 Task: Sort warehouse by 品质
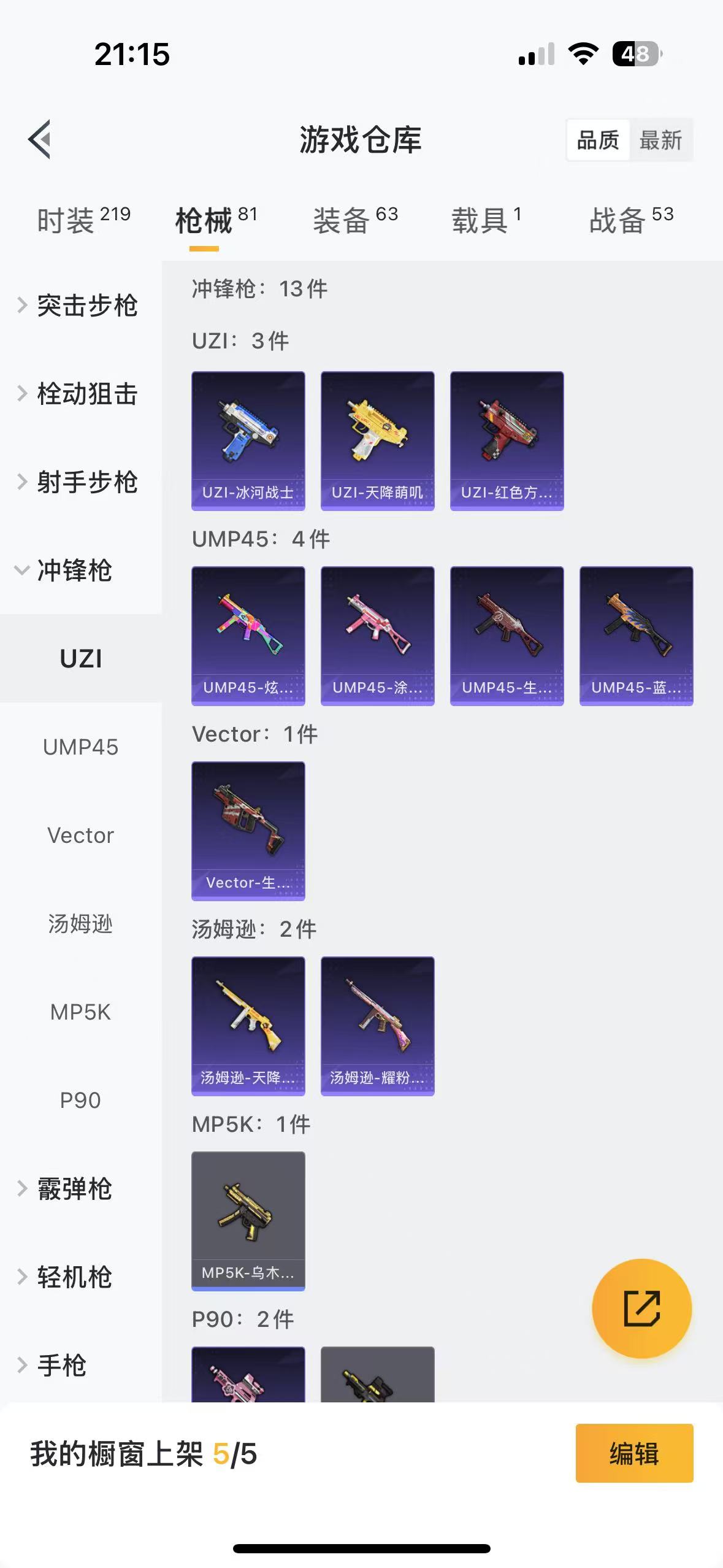coord(598,140)
